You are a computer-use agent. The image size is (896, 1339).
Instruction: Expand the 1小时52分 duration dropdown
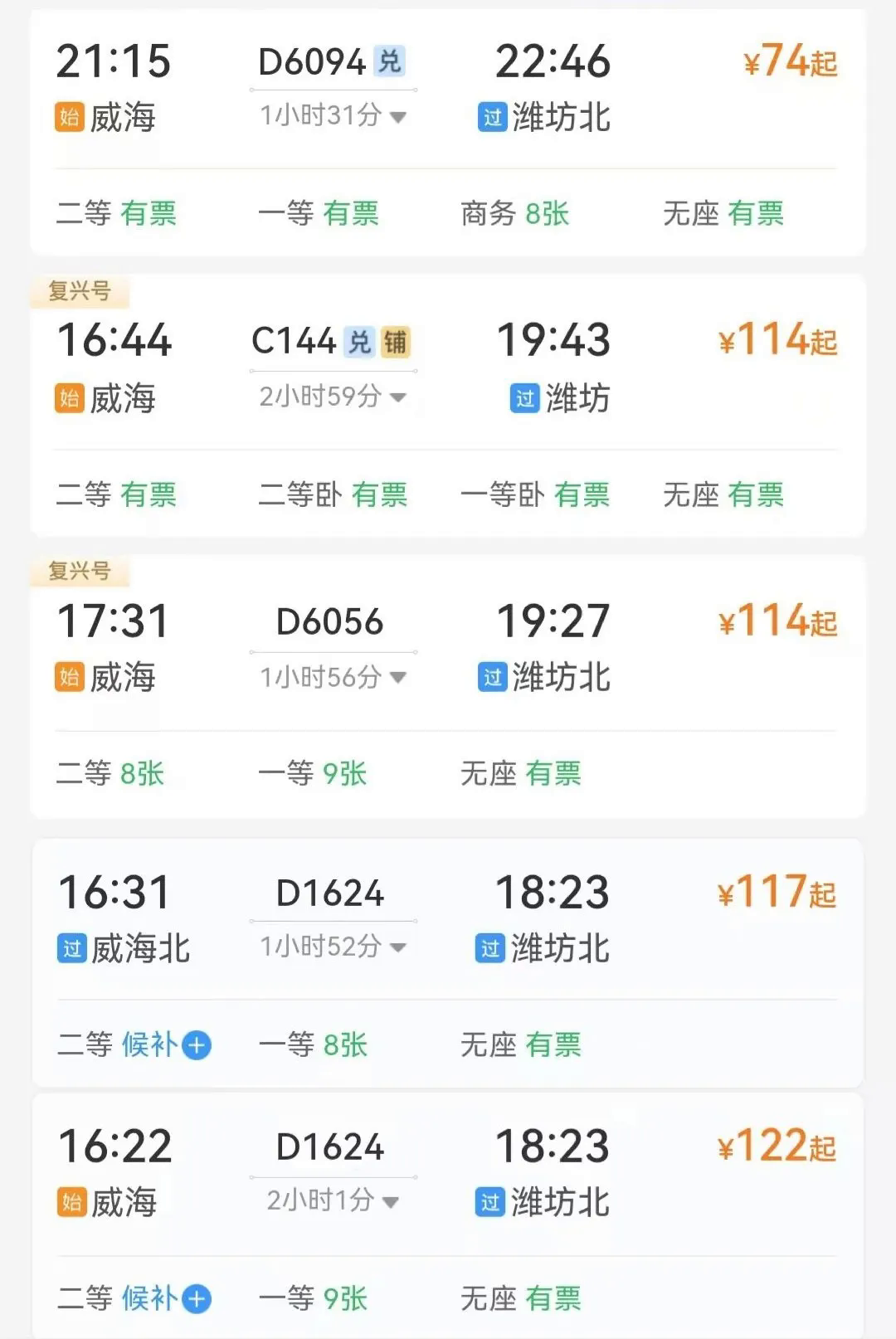(333, 947)
